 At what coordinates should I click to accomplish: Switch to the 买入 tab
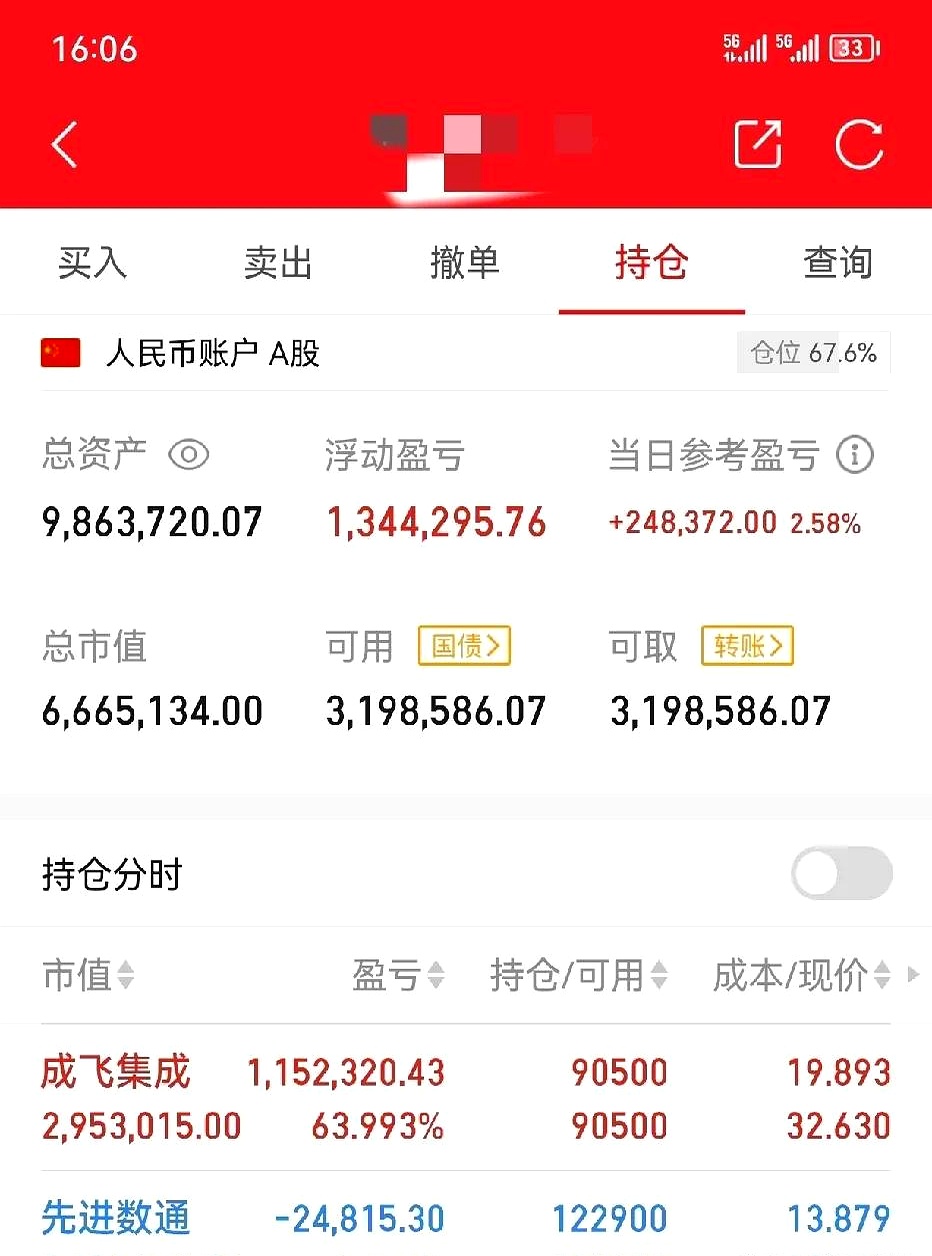click(x=93, y=262)
